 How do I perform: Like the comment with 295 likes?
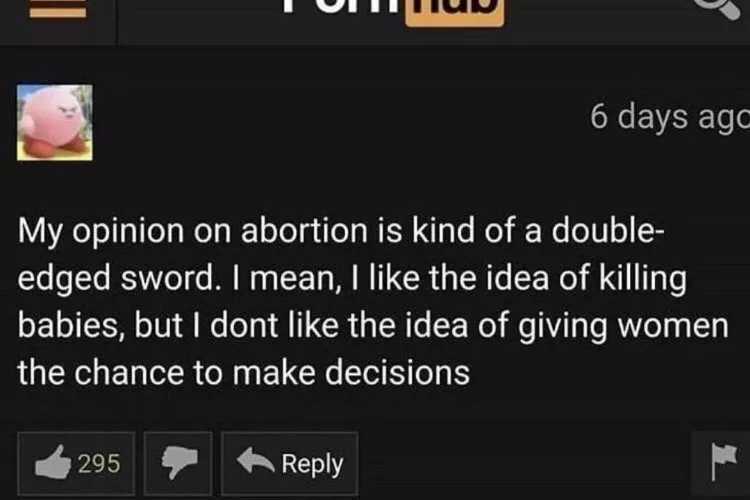[x=79, y=463]
